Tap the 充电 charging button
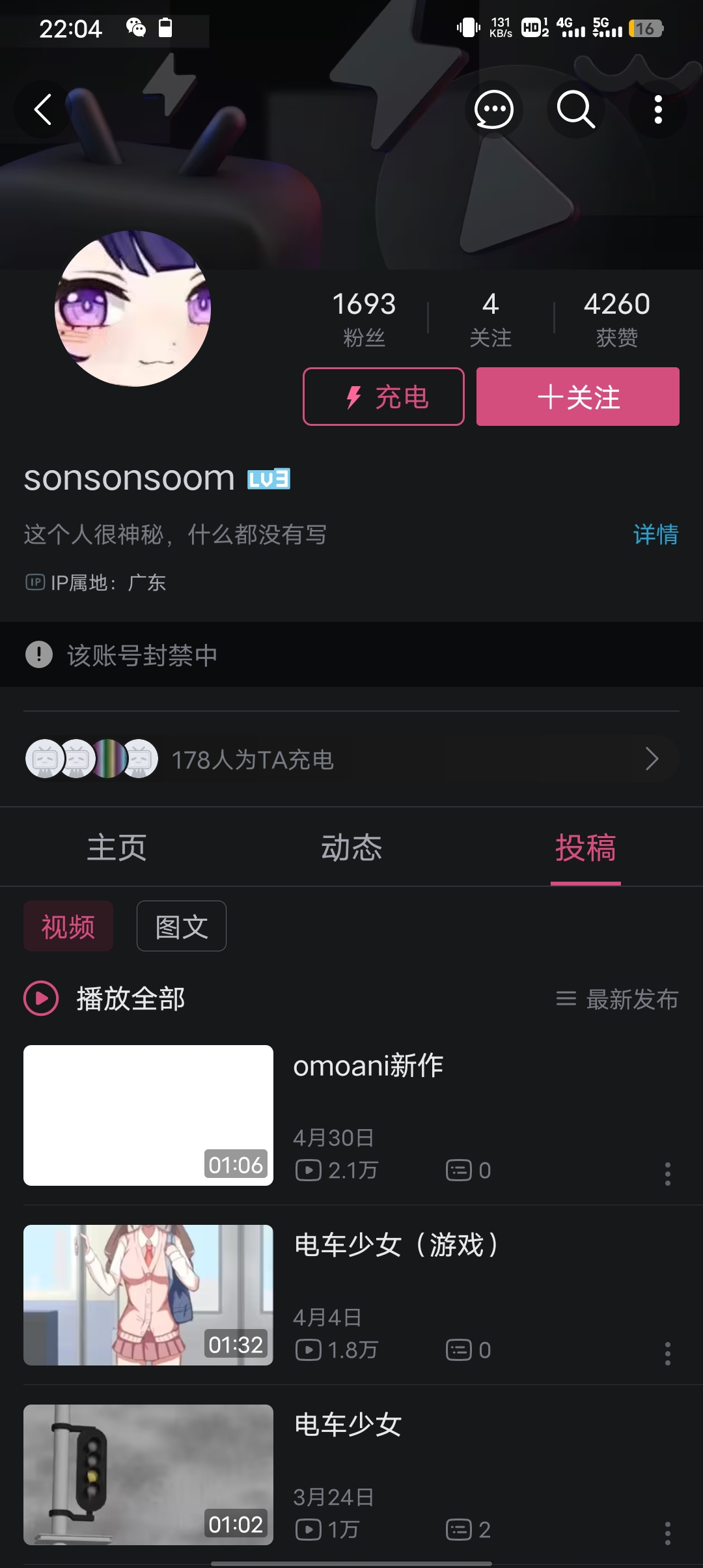 pyautogui.click(x=383, y=397)
